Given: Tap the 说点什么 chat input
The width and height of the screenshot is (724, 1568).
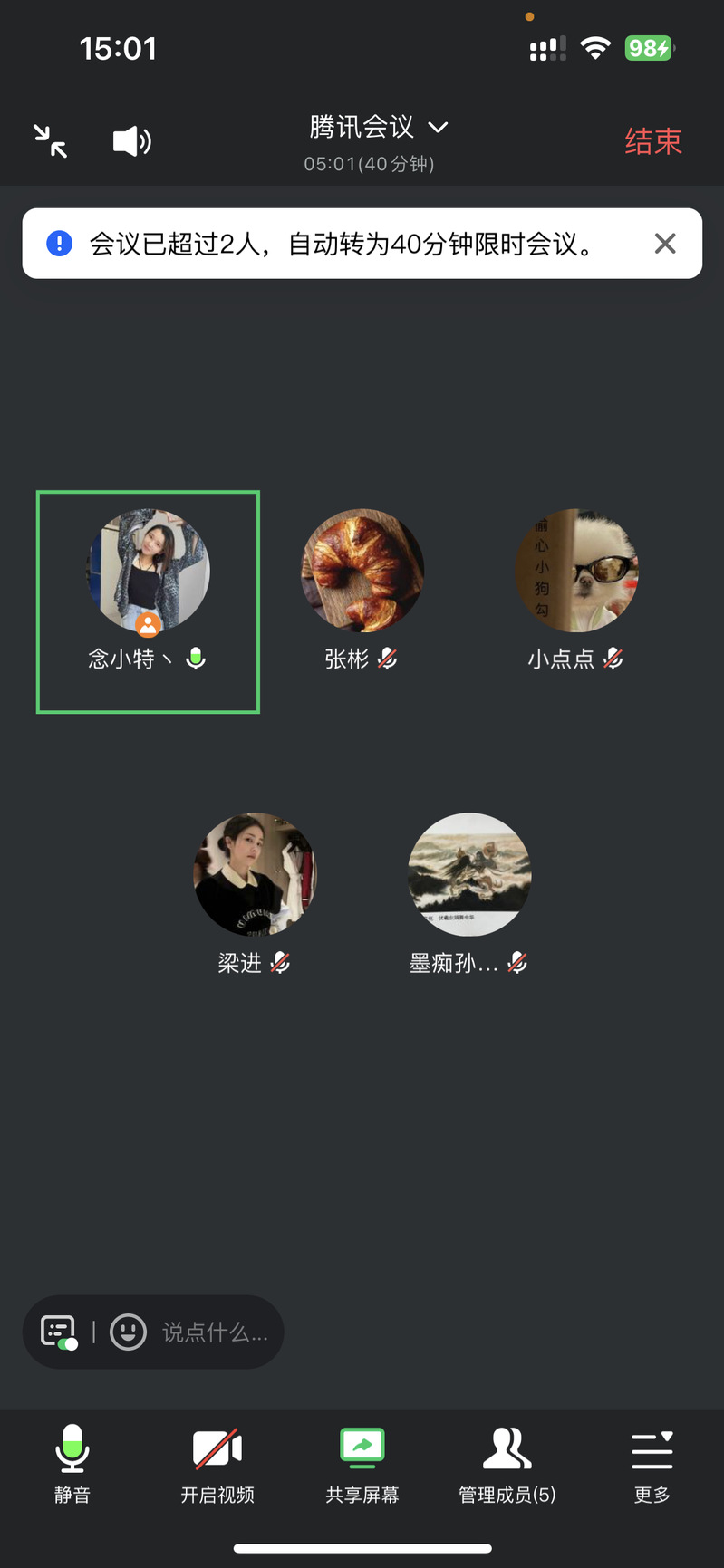Looking at the screenshot, I should (x=215, y=1332).
